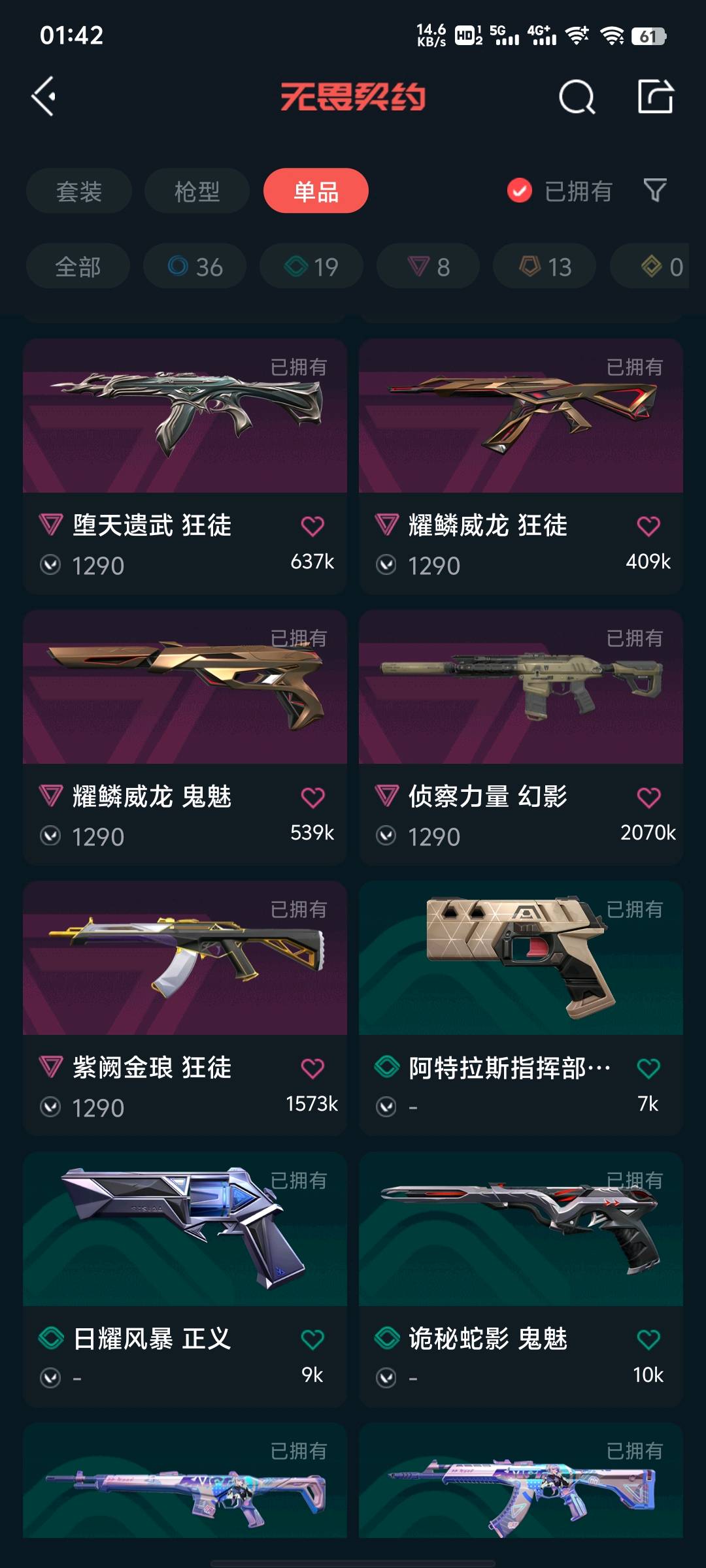Filter by the orange tier chip showing 13
The width and height of the screenshot is (706, 1568).
545,267
